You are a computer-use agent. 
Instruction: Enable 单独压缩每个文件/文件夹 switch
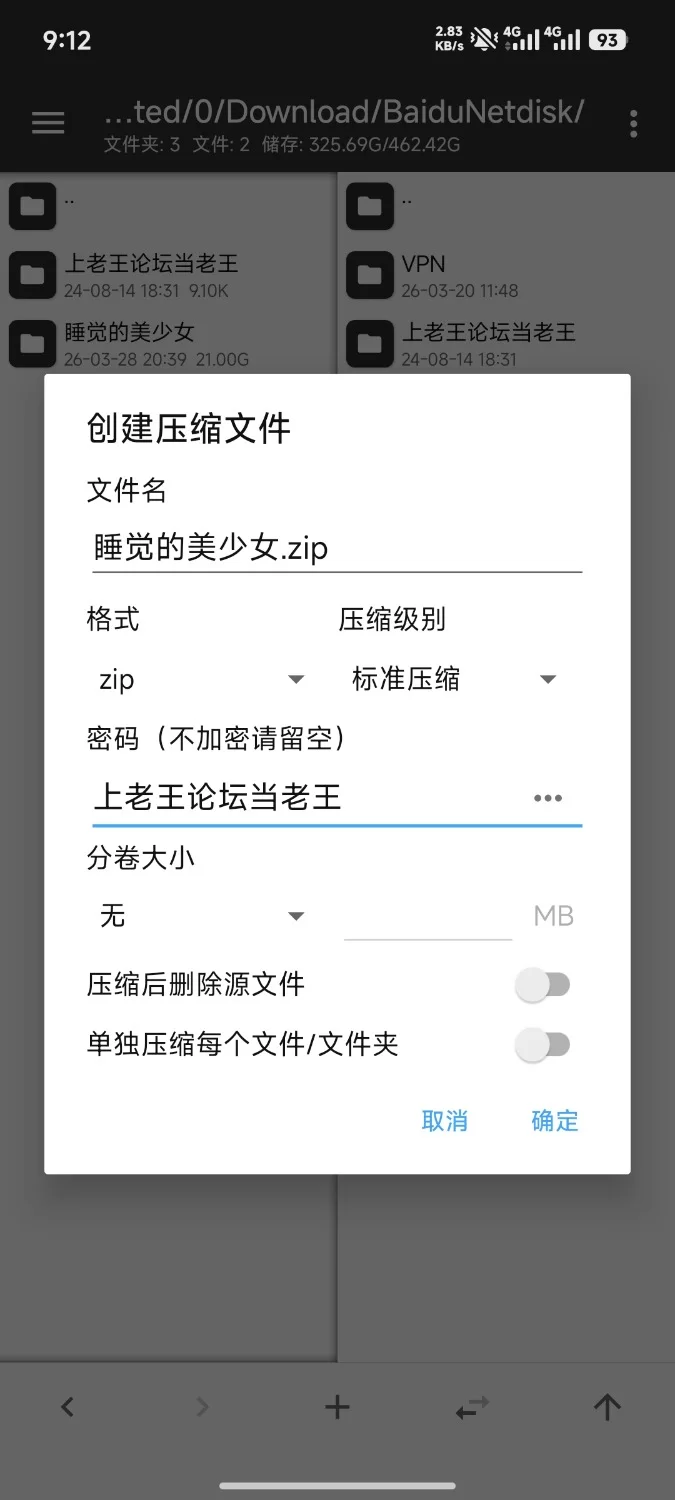pyautogui.click(x=542, y=1045)
